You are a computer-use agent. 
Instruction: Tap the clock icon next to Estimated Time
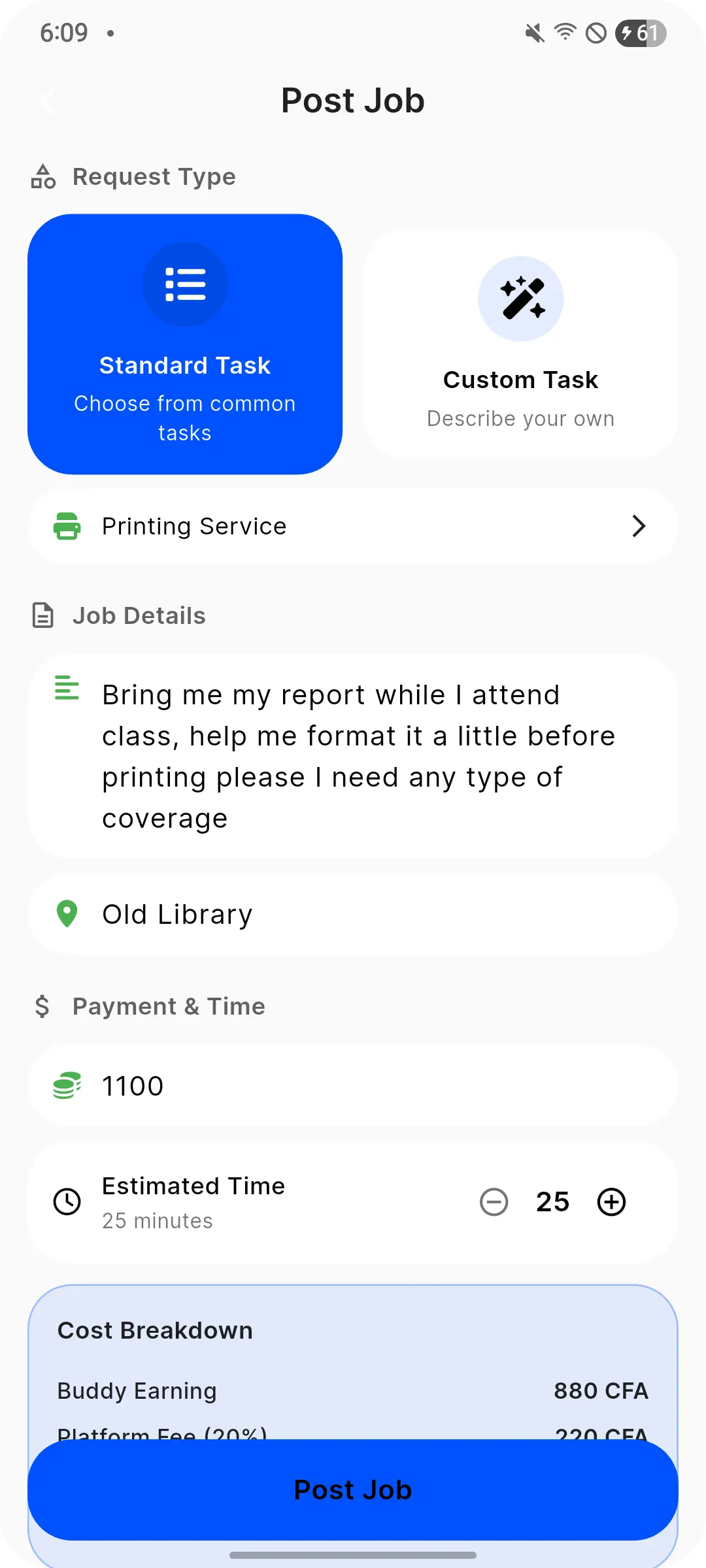pyautogui.click(x=66, y=1201)
